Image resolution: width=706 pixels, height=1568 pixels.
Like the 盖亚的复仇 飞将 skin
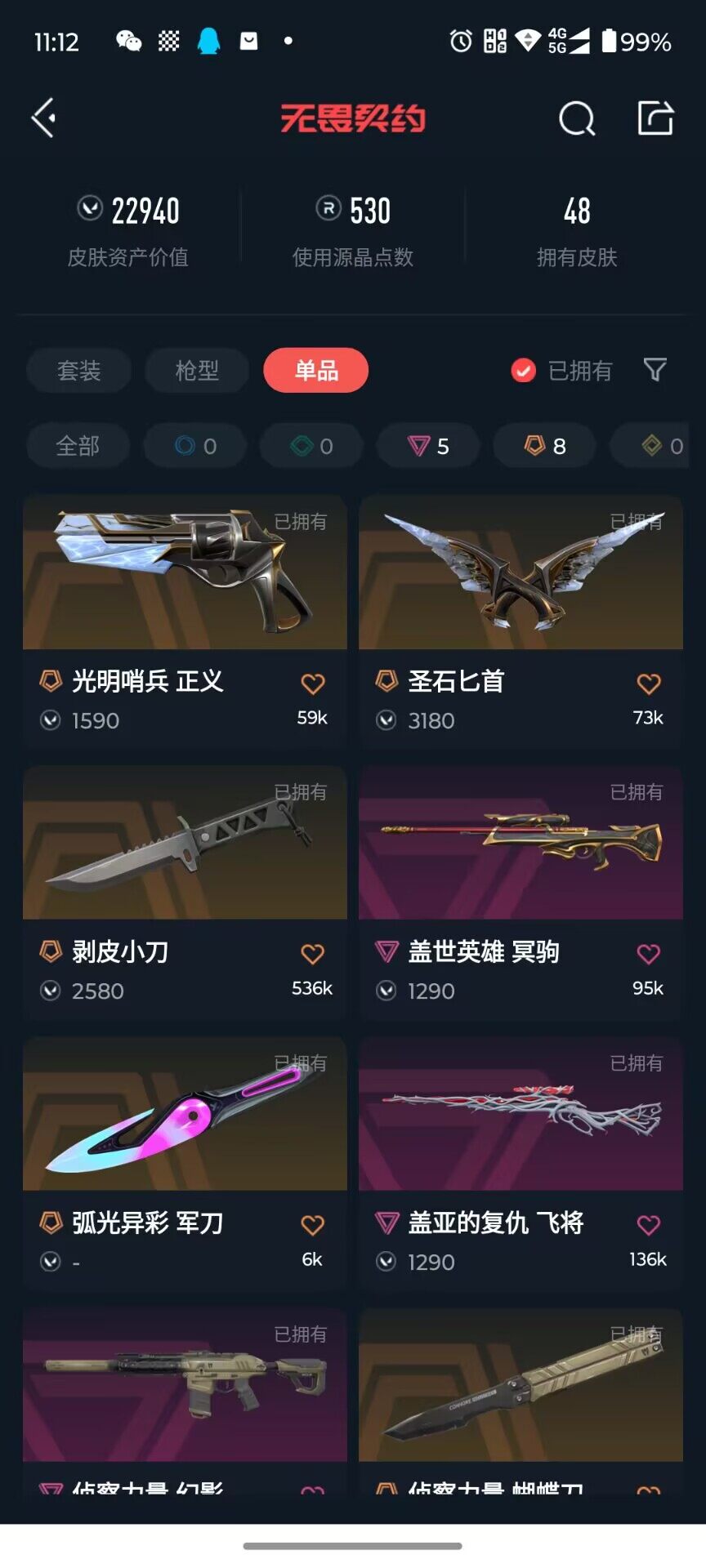pos(648,1225)
